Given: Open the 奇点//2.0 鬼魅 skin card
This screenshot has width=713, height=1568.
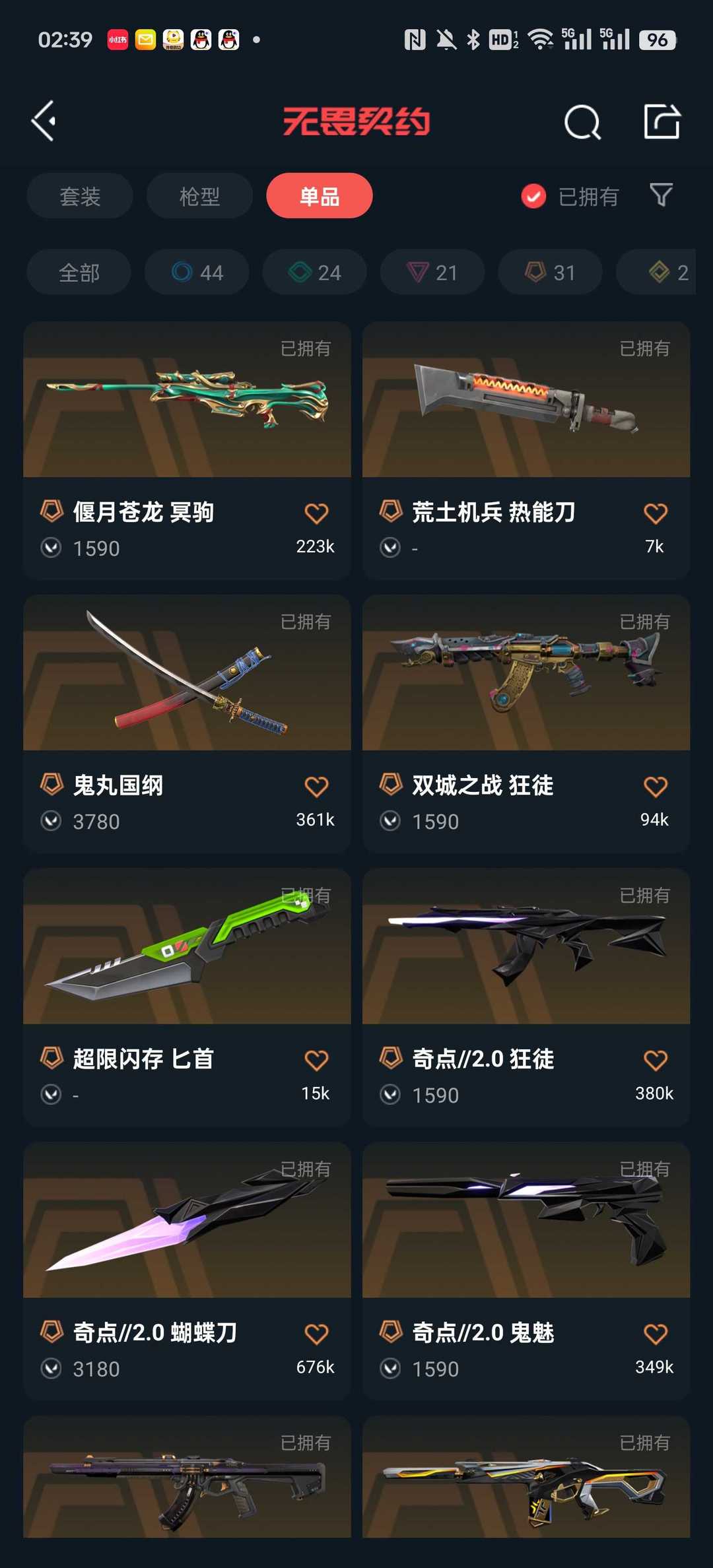Looking at the screenshot, I should [x=526, y=1272].
